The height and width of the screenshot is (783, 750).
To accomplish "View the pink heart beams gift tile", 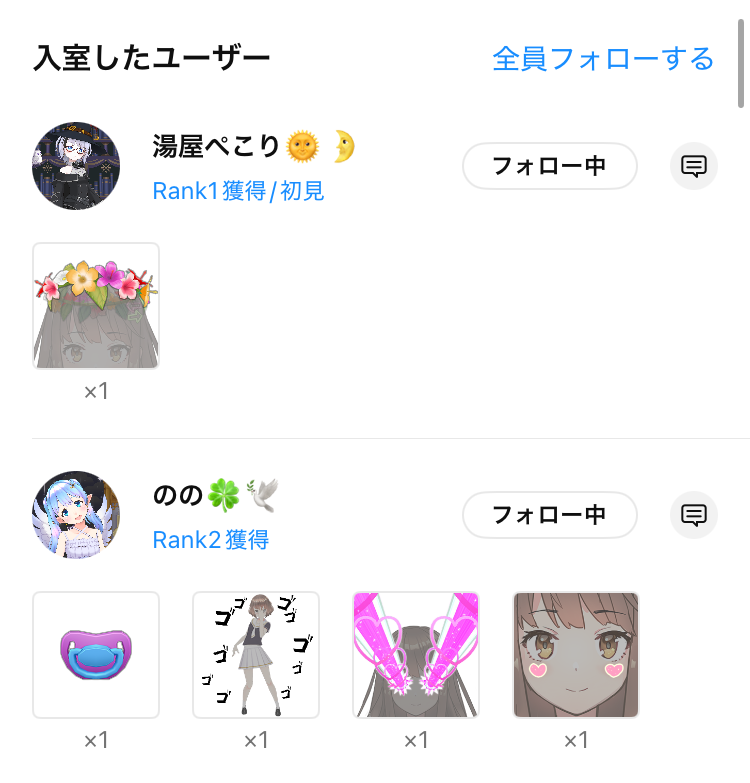I will (x=416, y=655).
